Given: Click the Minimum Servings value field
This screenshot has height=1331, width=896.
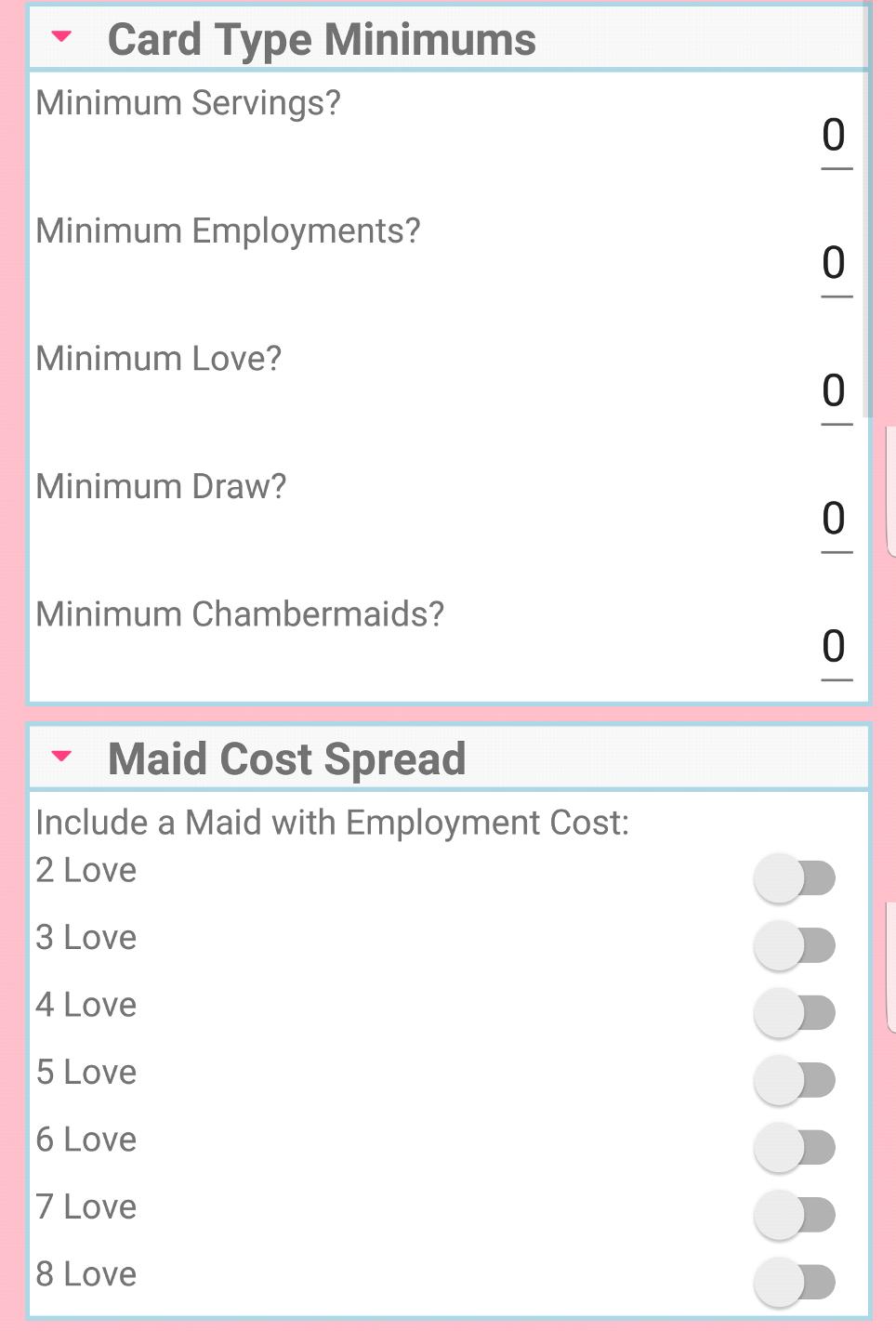Looking at the screenshot, I should (x=834, y=138).
